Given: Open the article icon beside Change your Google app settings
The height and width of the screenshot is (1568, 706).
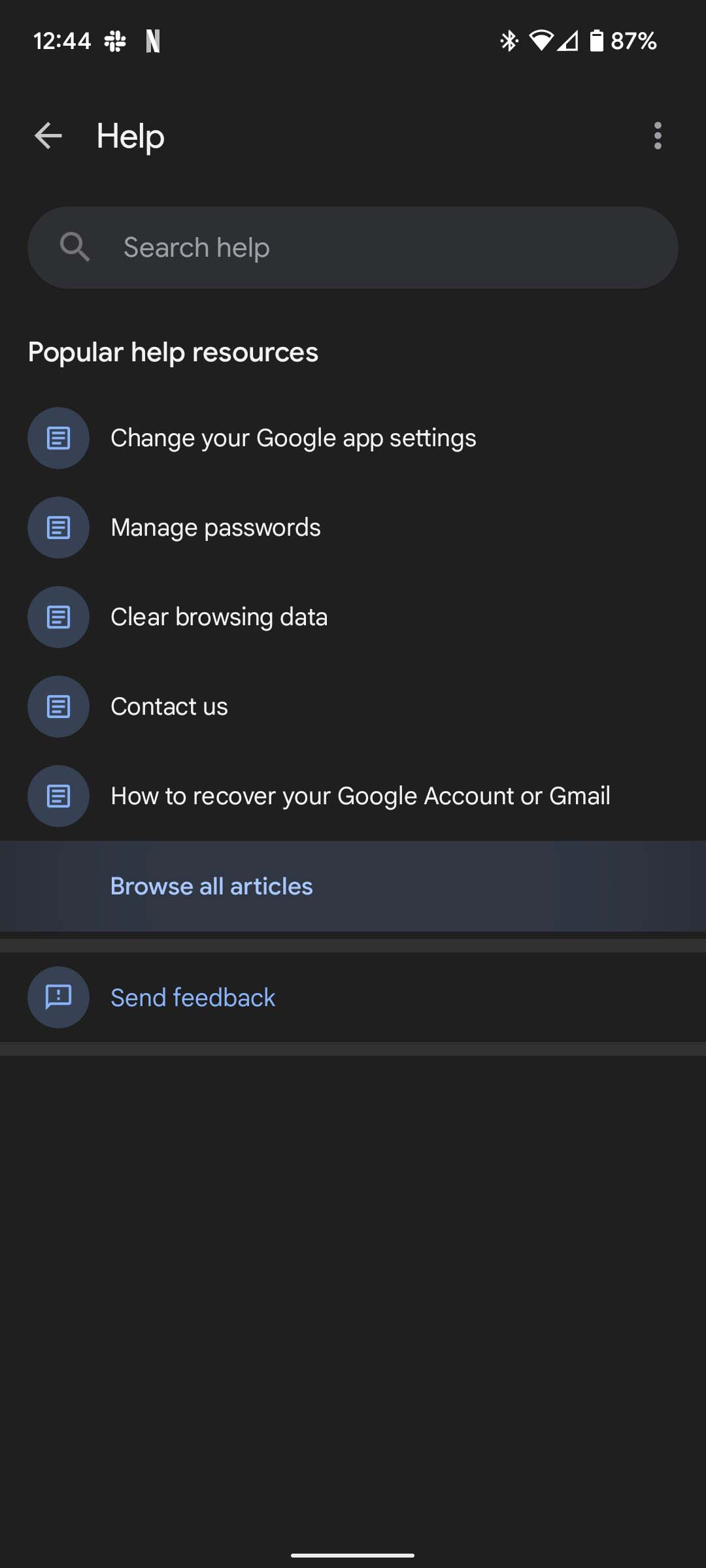Looking at the screenshot, I should point(58,438).
